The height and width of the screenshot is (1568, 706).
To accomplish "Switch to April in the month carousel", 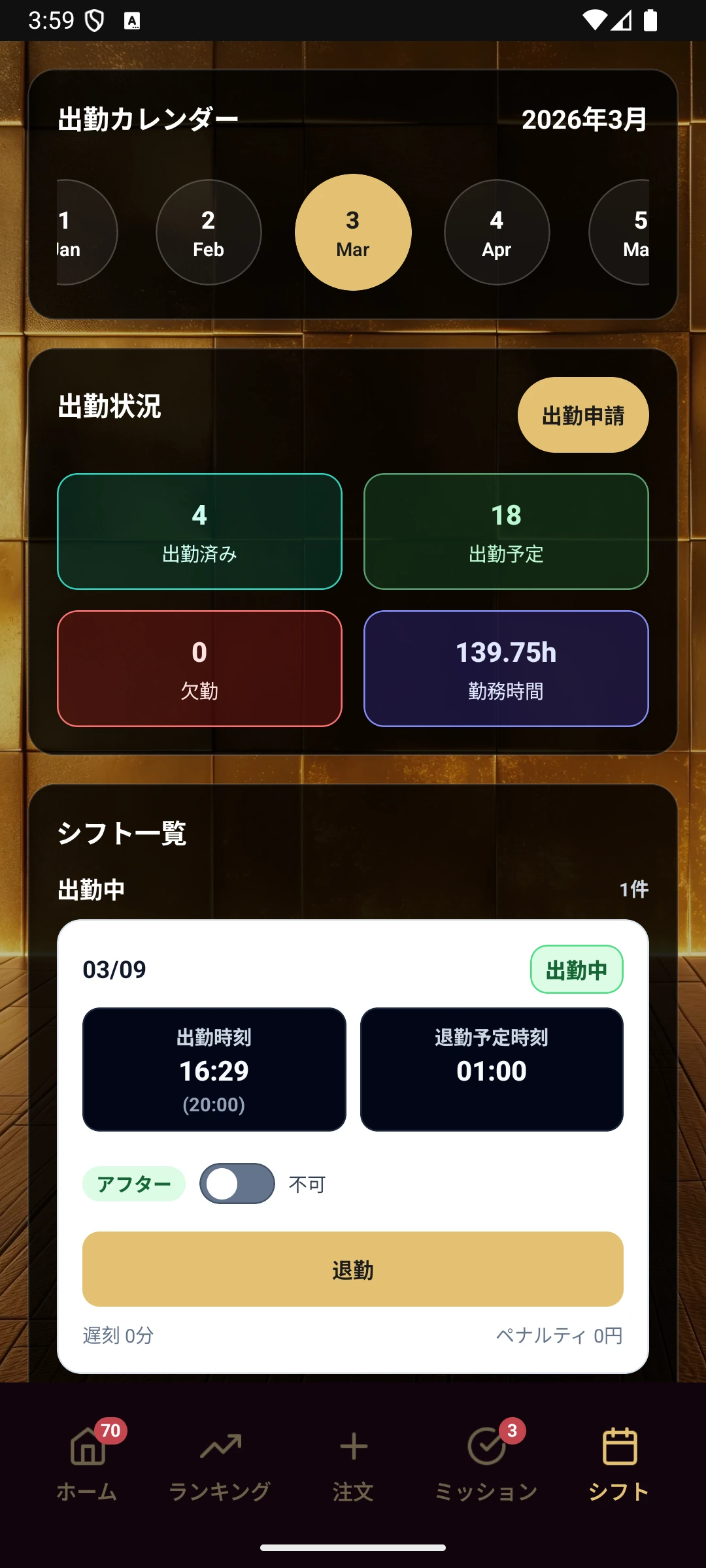I will pyautogui.click(x=497, y=232).
